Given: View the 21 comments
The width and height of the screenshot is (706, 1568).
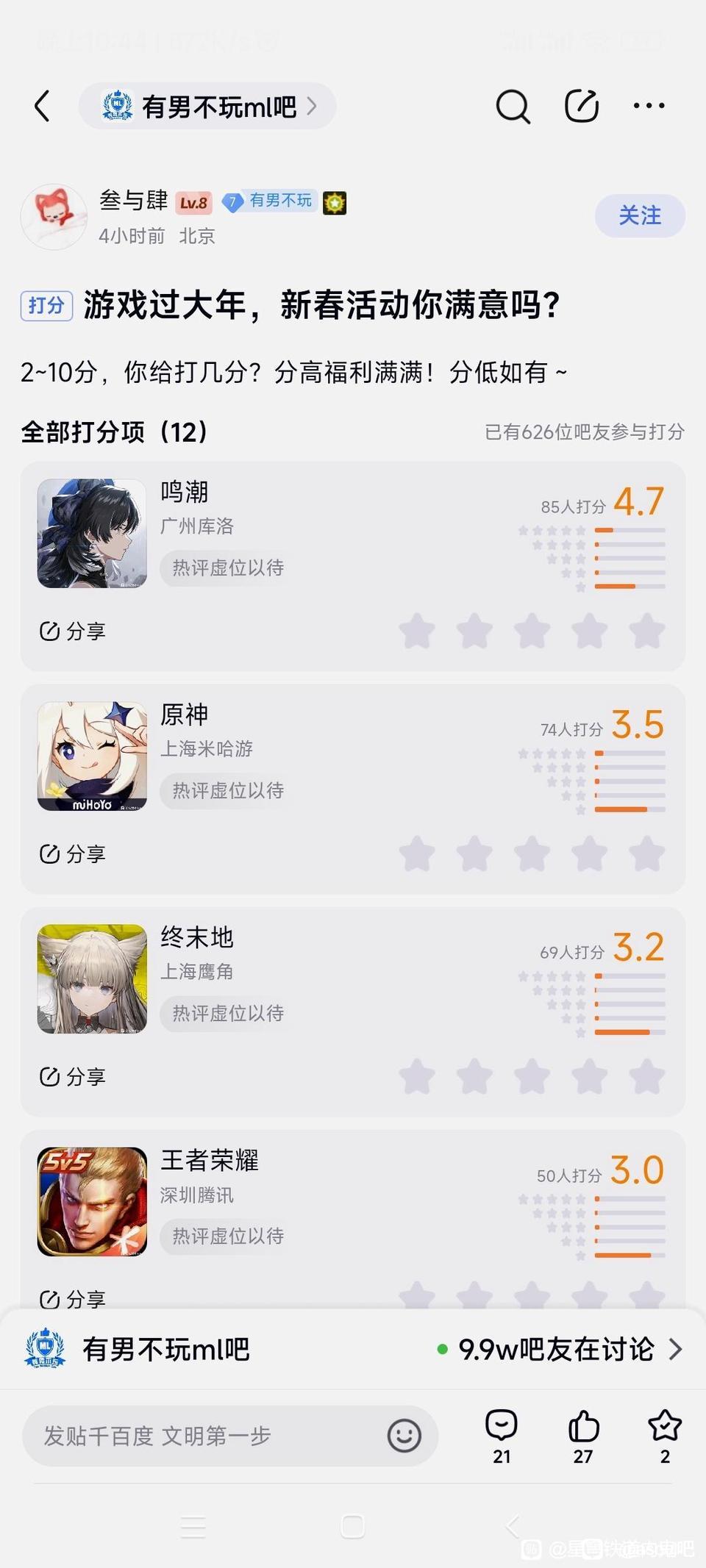Looking at the screenshot, I should click(502, 1435).
